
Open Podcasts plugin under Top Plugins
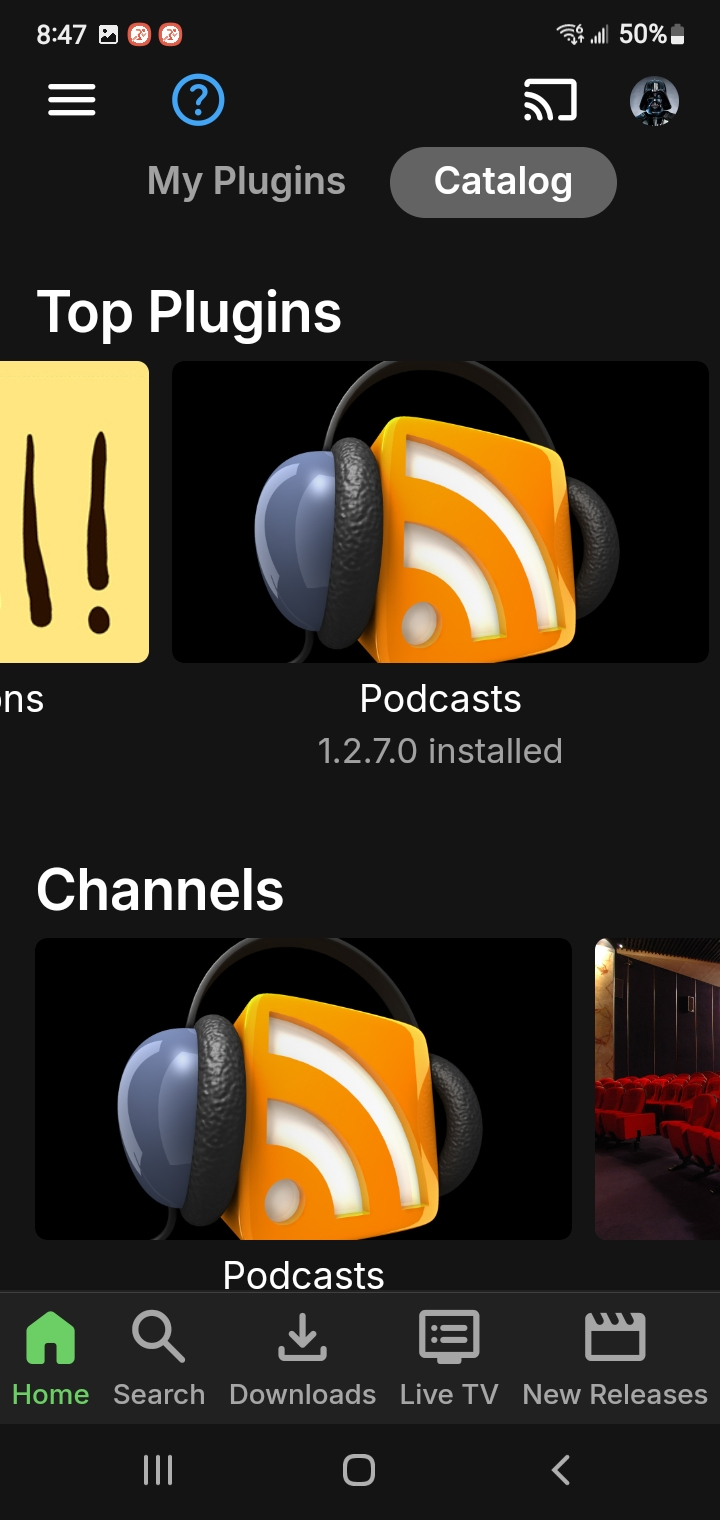click(440, 512)
